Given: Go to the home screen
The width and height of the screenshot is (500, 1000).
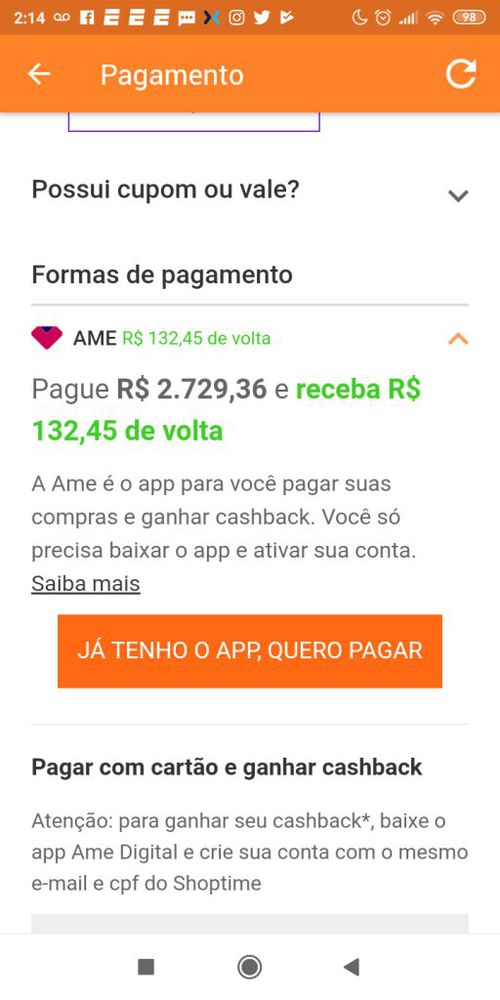Looking at the screenshot, I should [x=249, y=967].
